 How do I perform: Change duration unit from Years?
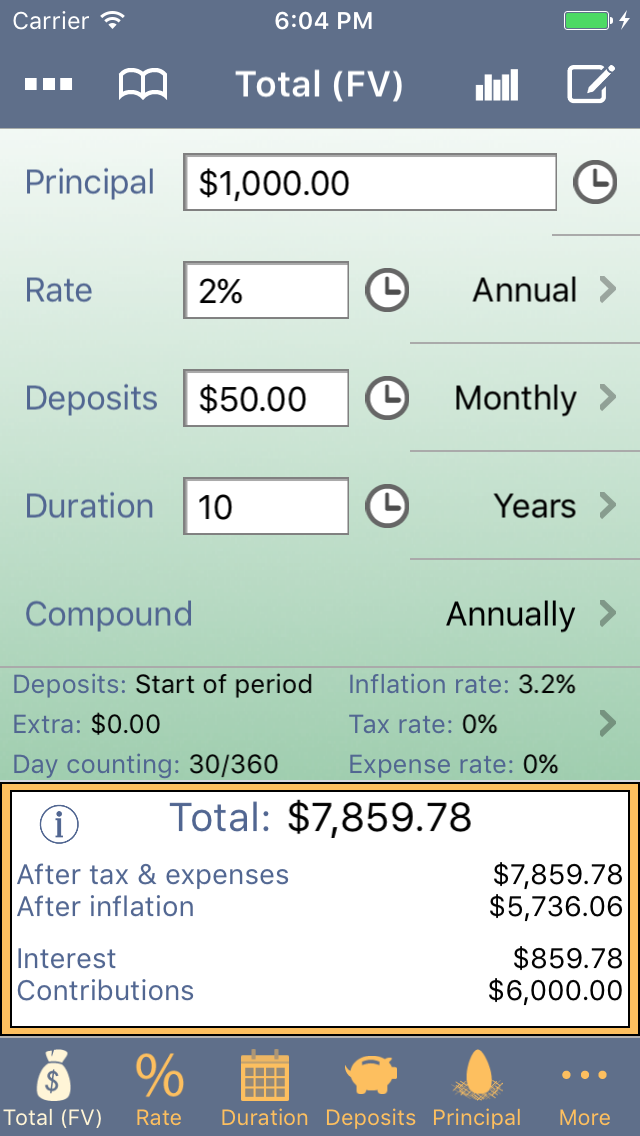pos(552,506)
